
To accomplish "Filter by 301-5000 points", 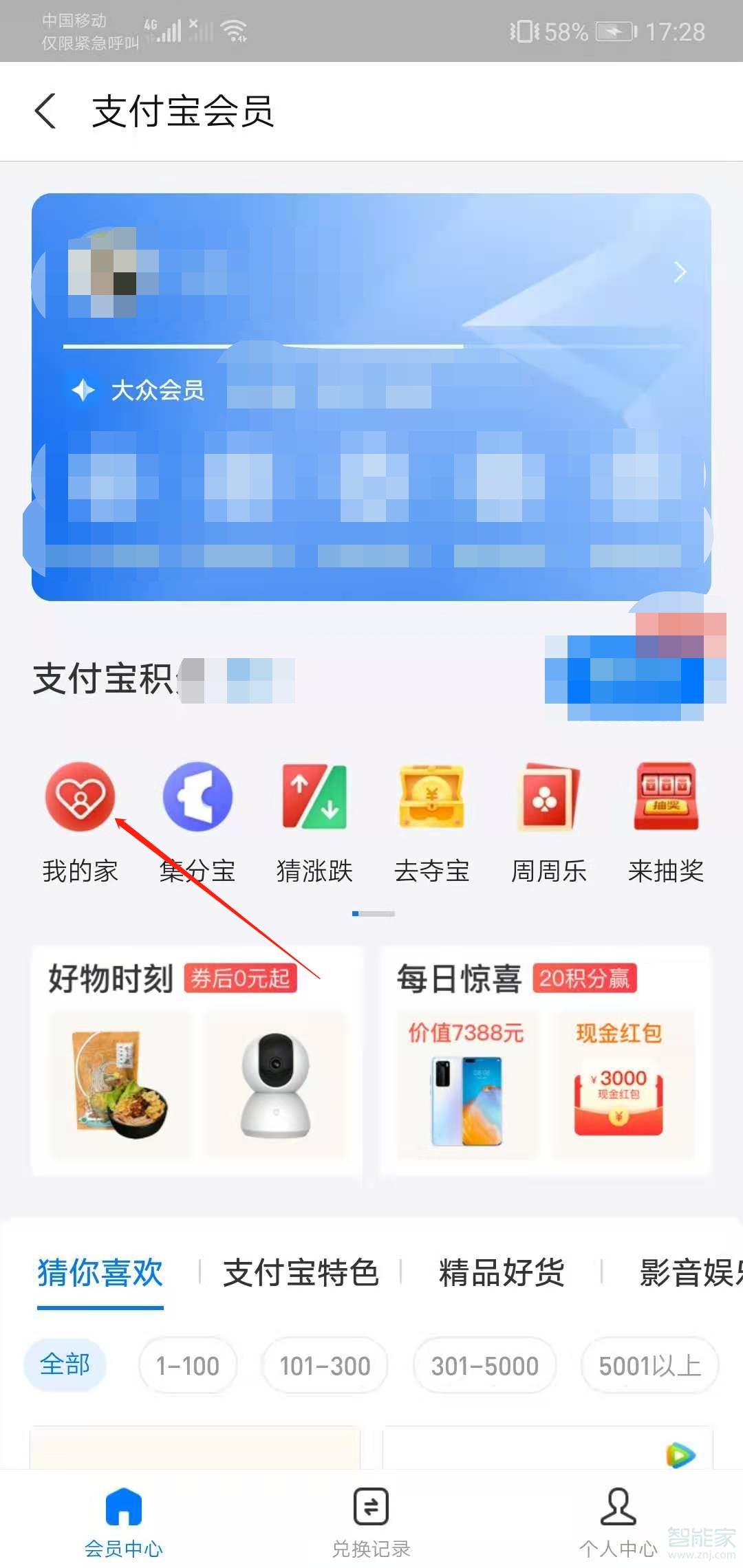I will click(484, 1366).
